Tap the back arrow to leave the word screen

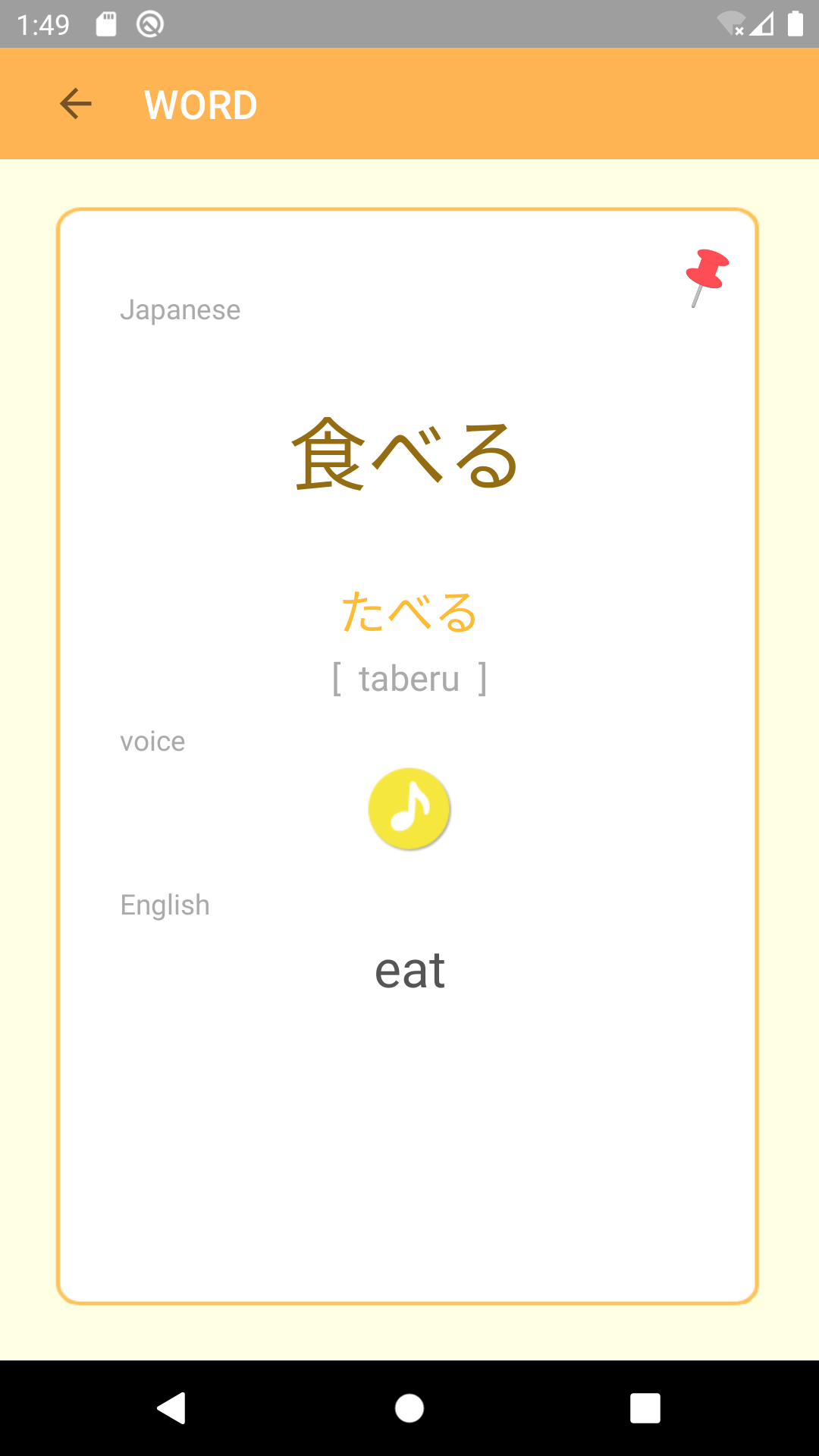click(74, 104)
